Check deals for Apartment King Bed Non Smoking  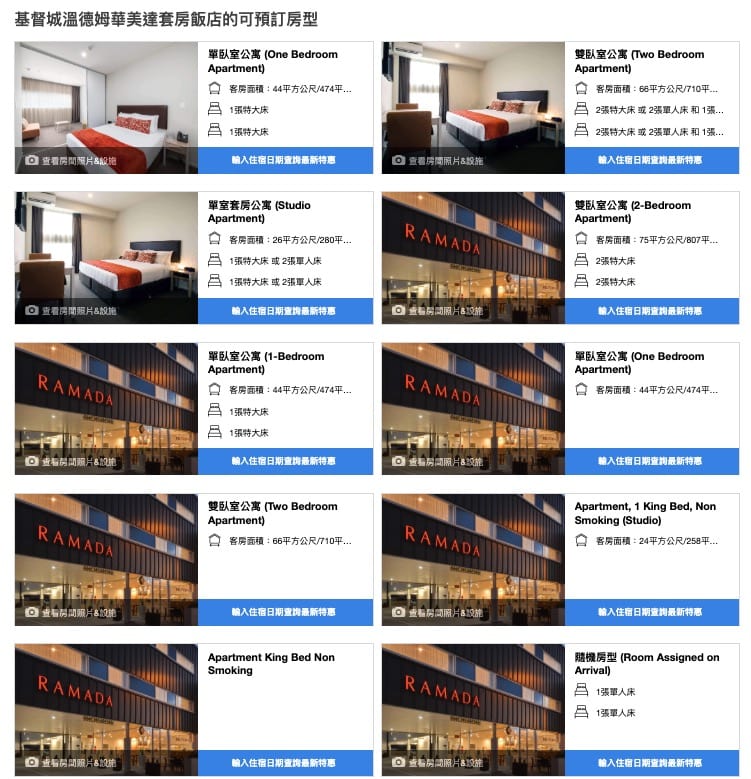284,763
